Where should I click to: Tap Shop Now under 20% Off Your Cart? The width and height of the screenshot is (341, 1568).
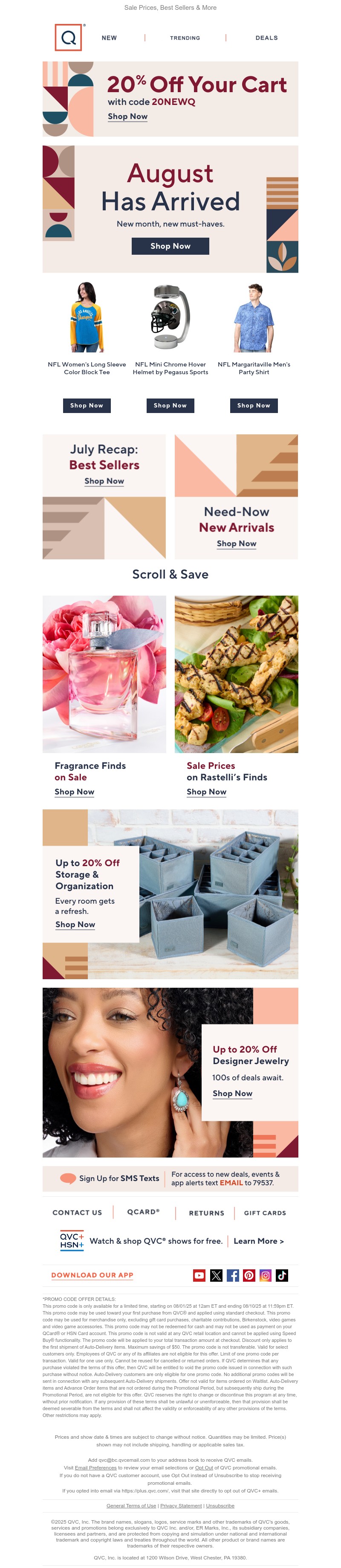(x=127, y=116)
